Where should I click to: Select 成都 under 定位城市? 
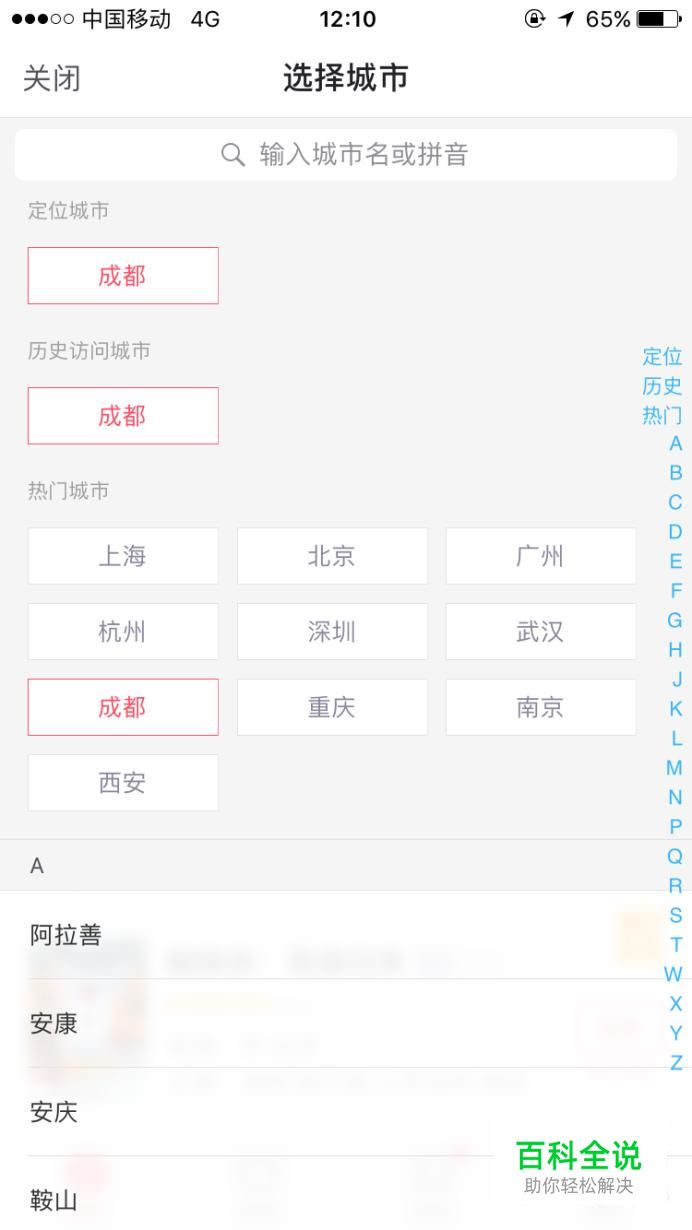(123, 276)
